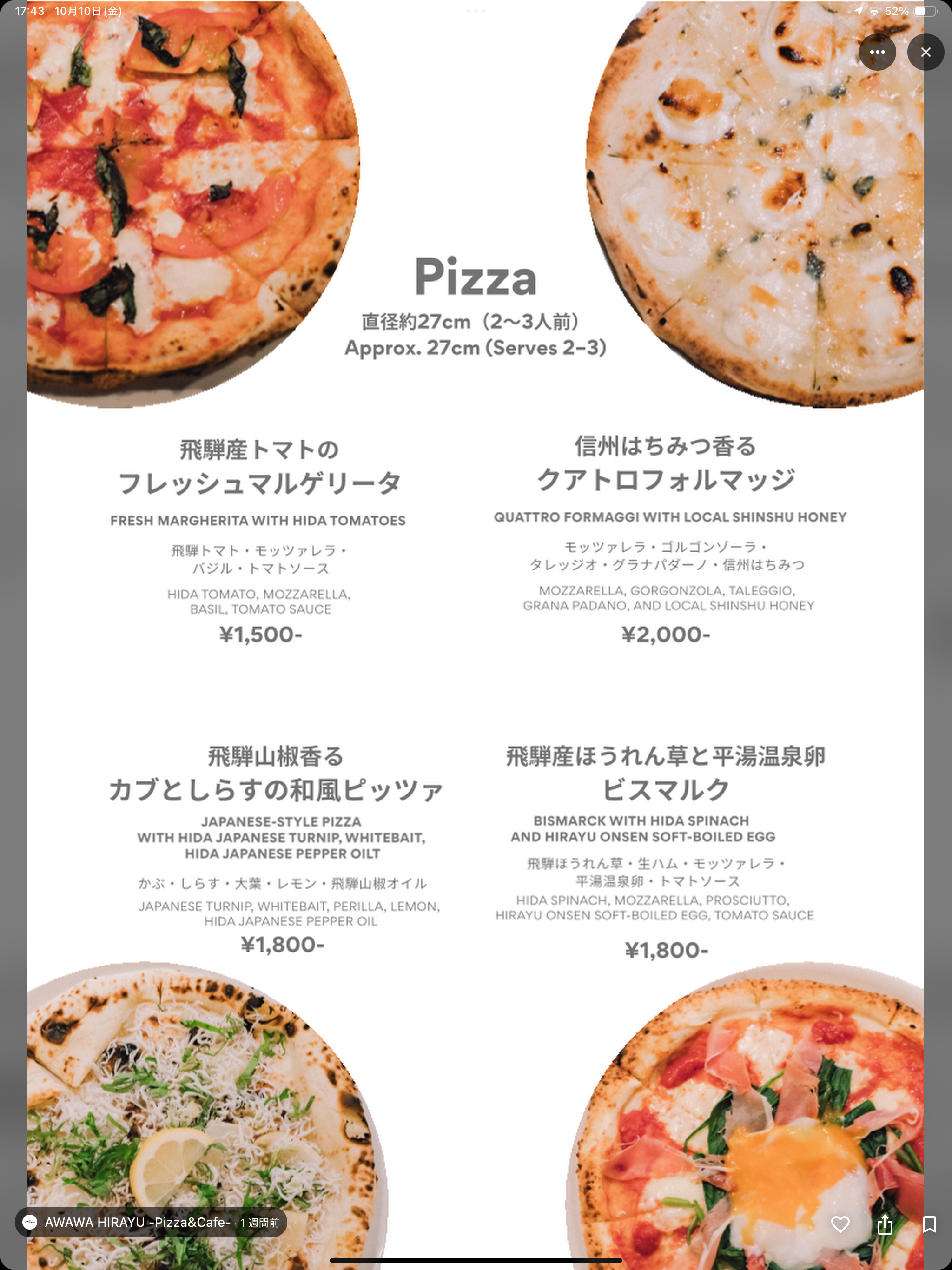Screen dimensions: 952x1270
Task: Open the three-dot overflow menu
Action: click(x=877, y=52)
